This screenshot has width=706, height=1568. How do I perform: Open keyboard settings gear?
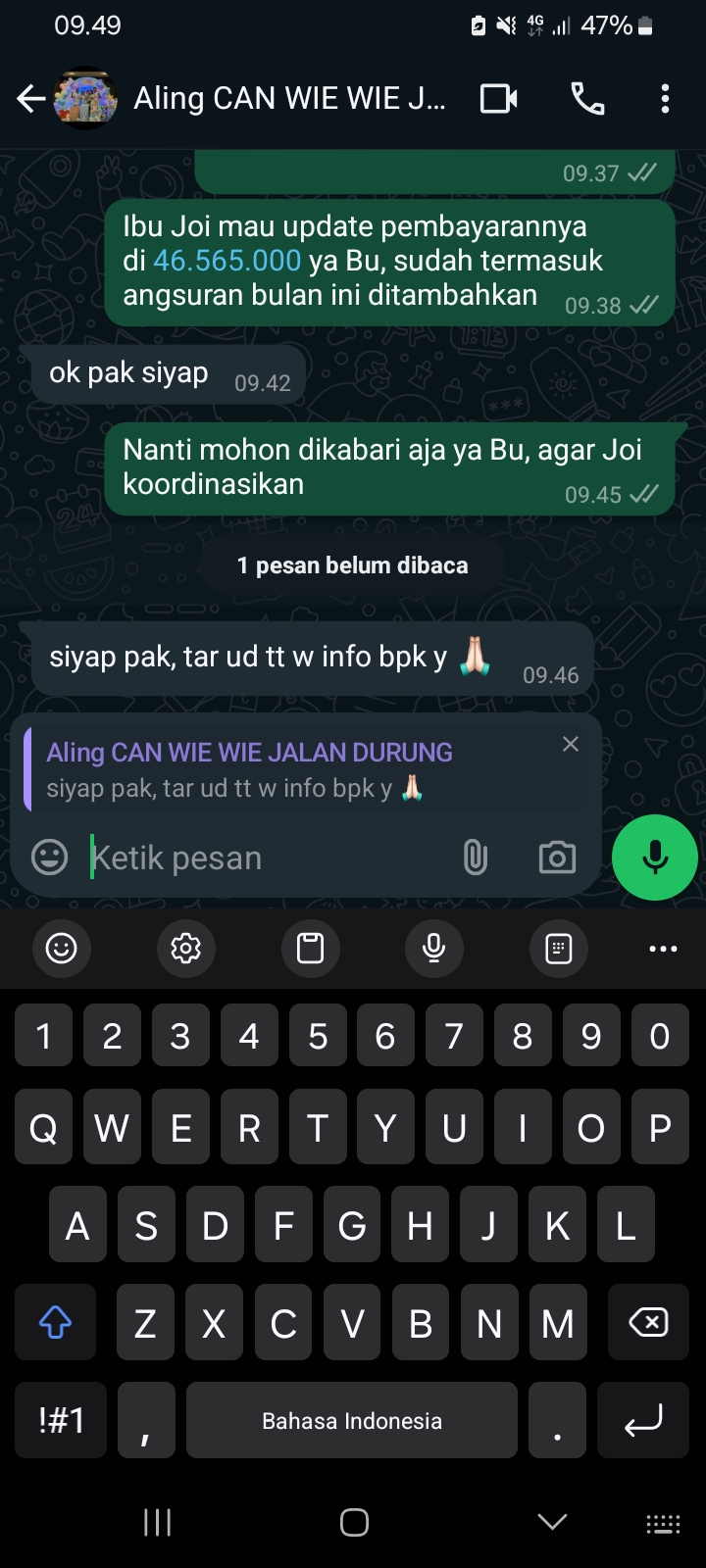185,948
